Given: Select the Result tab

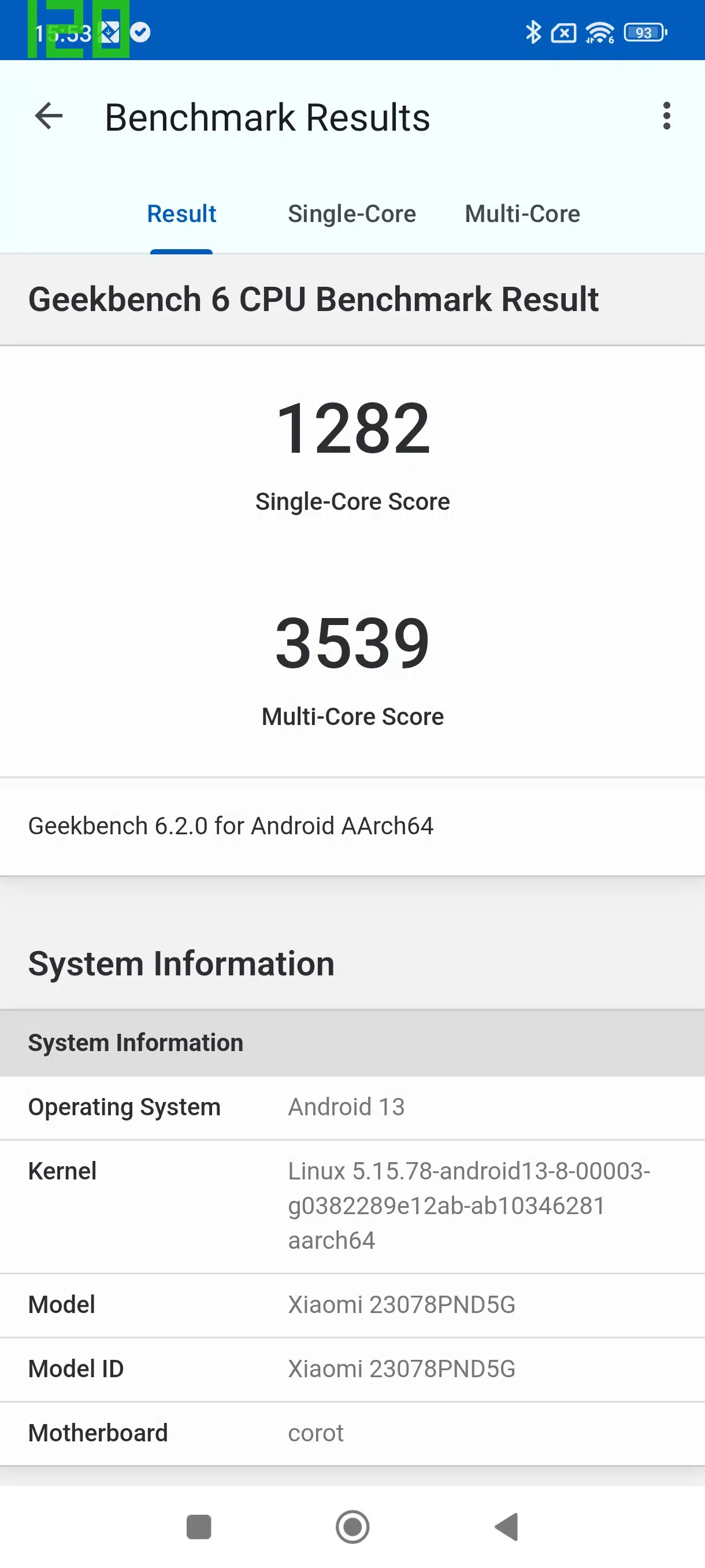Looking at the screenshot, I should (x=181, y=215).
